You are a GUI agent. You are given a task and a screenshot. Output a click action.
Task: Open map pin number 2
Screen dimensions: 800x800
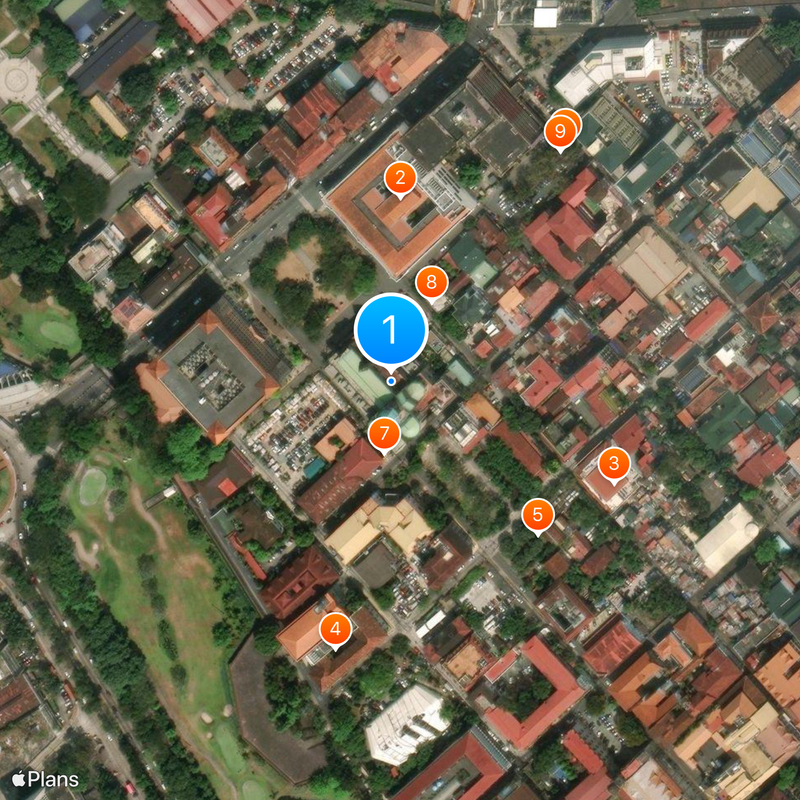[400, 180]
